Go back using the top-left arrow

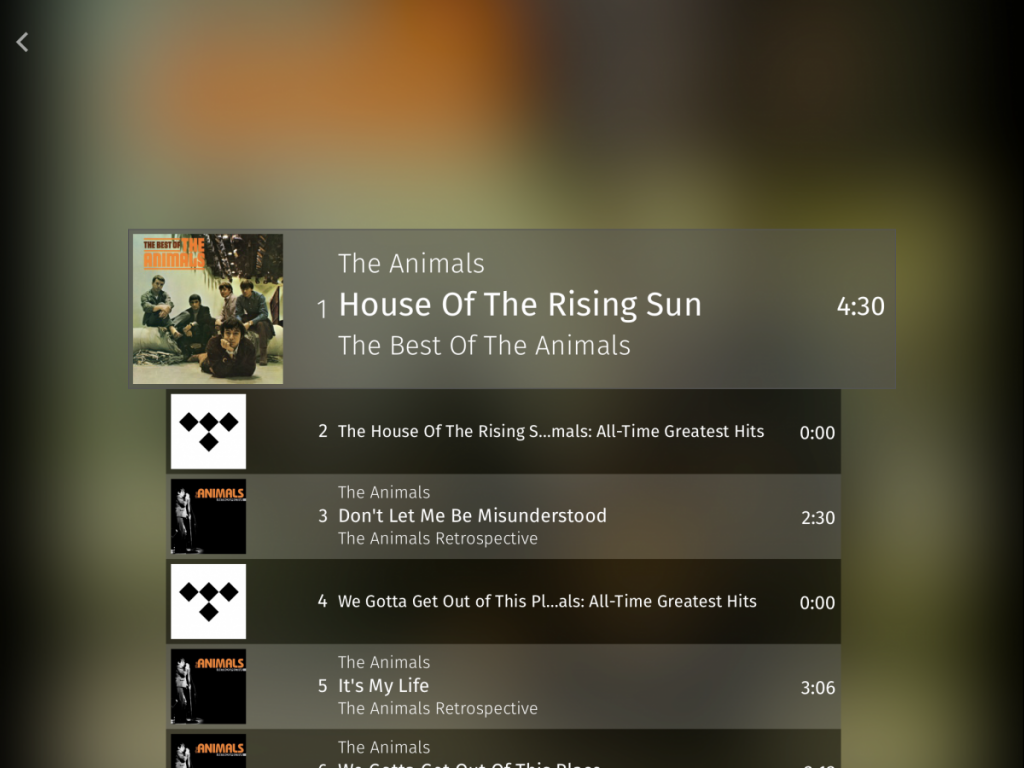pos(22,42)
